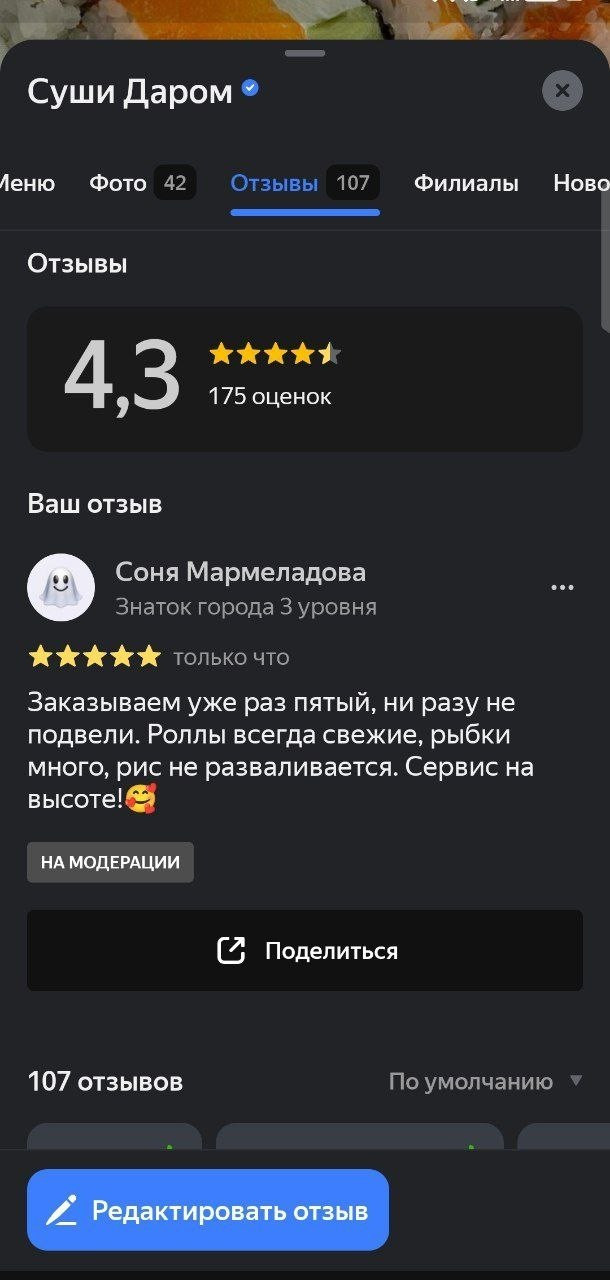
Task: Open the Новости tab
Action: tap(582, 183)
